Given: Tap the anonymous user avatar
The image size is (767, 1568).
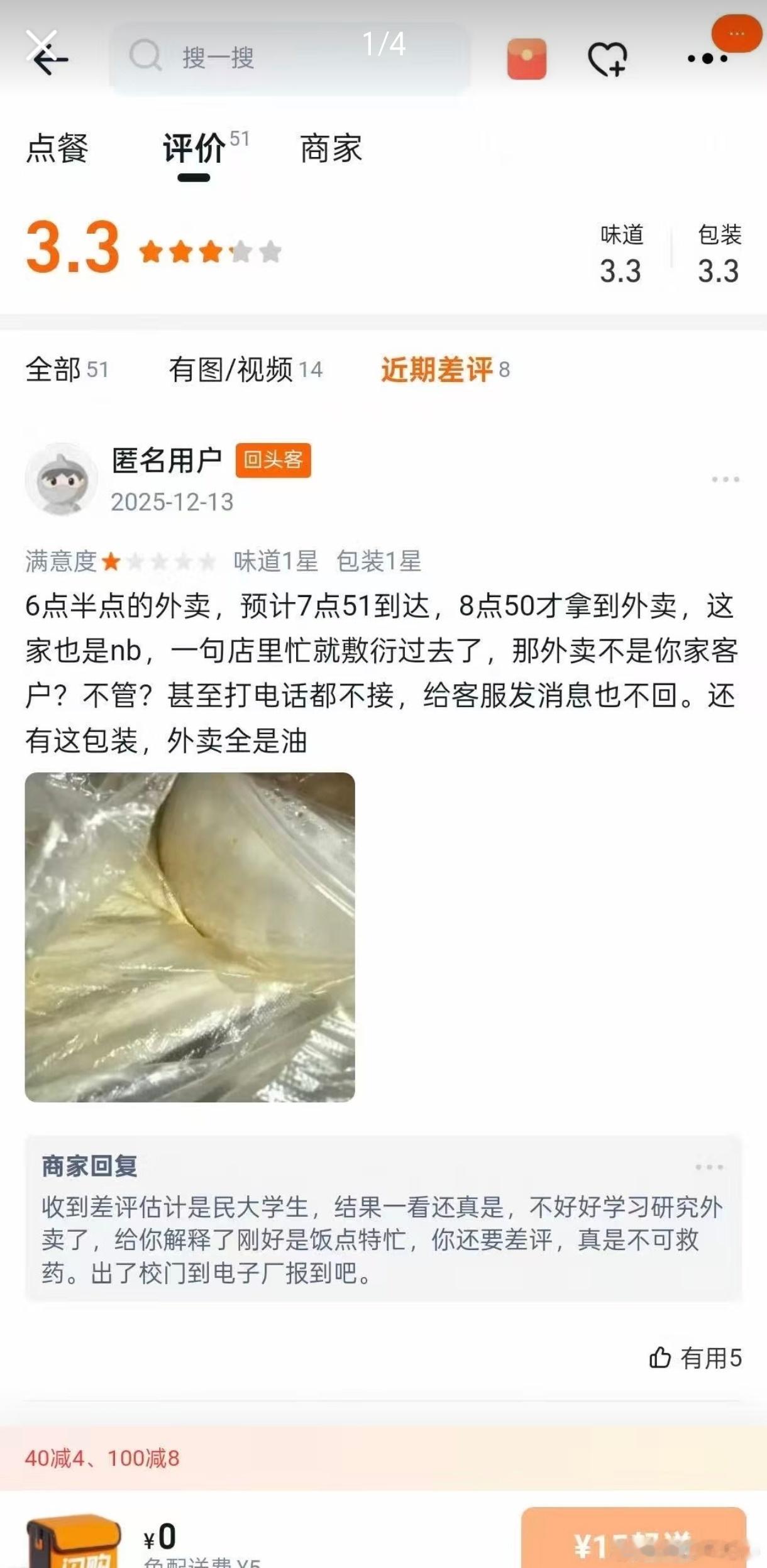Looking at the screenshot, I should [60, 479].
